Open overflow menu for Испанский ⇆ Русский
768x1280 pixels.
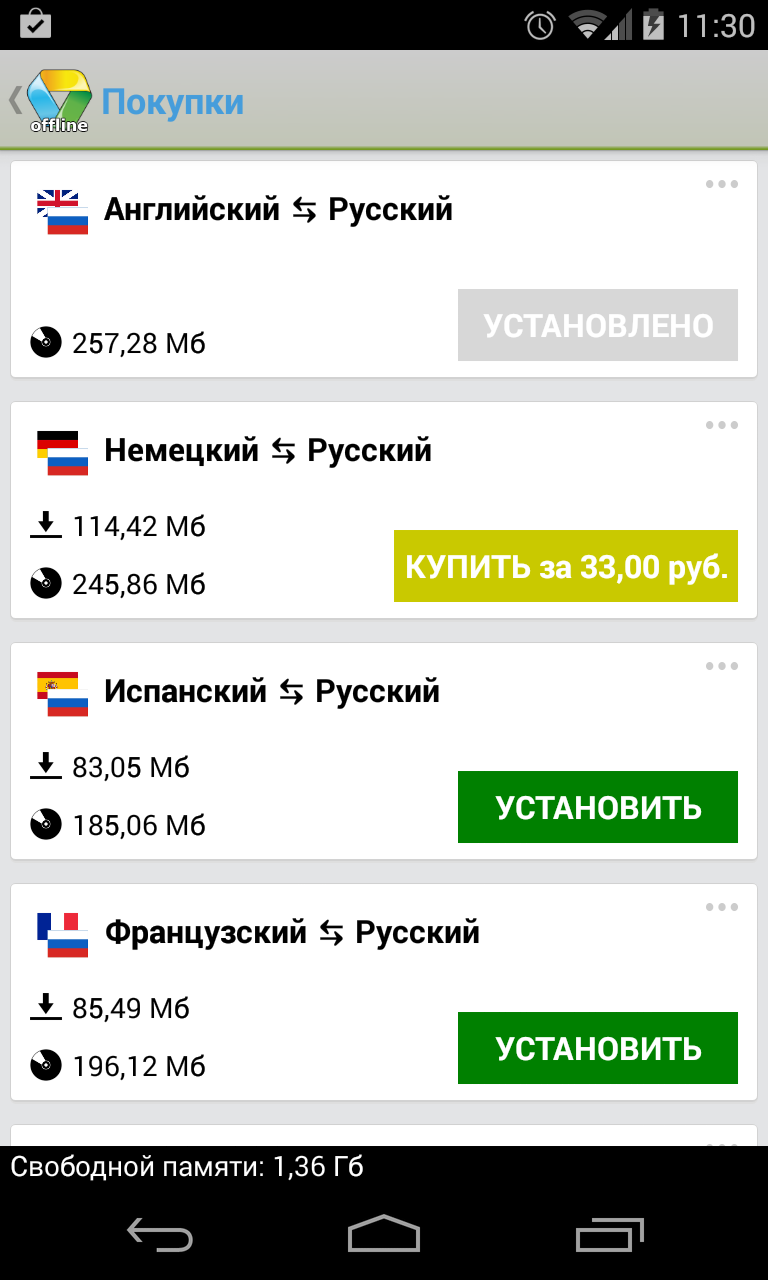[x=721, y=666]
